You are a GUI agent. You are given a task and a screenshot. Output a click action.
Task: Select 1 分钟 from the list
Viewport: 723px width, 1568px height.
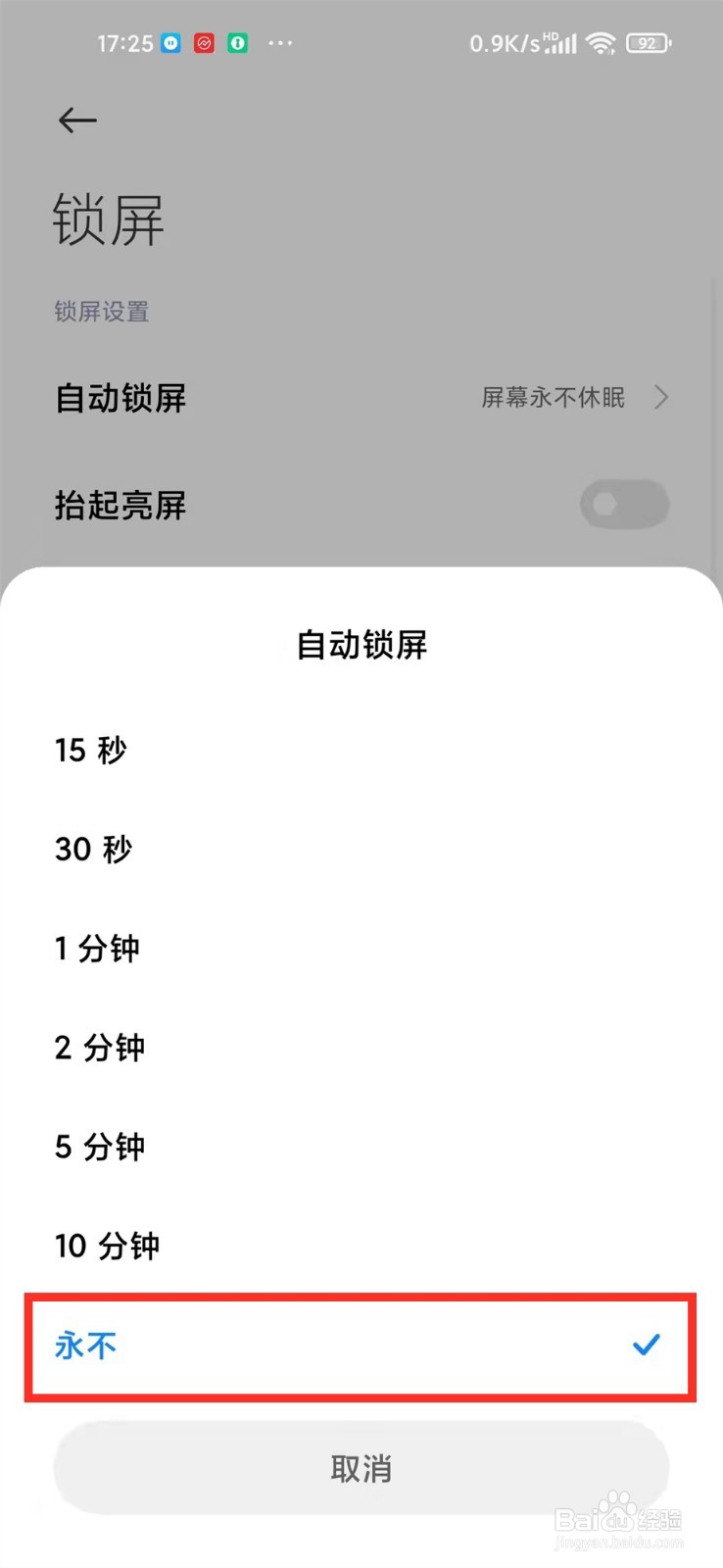tap(97, 948)
